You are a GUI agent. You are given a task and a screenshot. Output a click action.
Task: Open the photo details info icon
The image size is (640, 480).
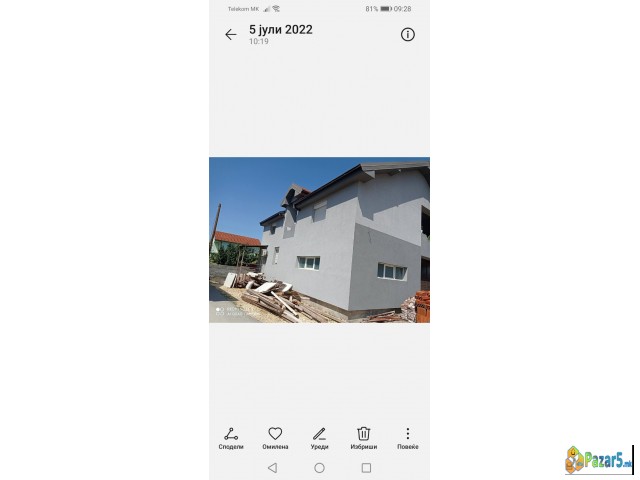408,34
